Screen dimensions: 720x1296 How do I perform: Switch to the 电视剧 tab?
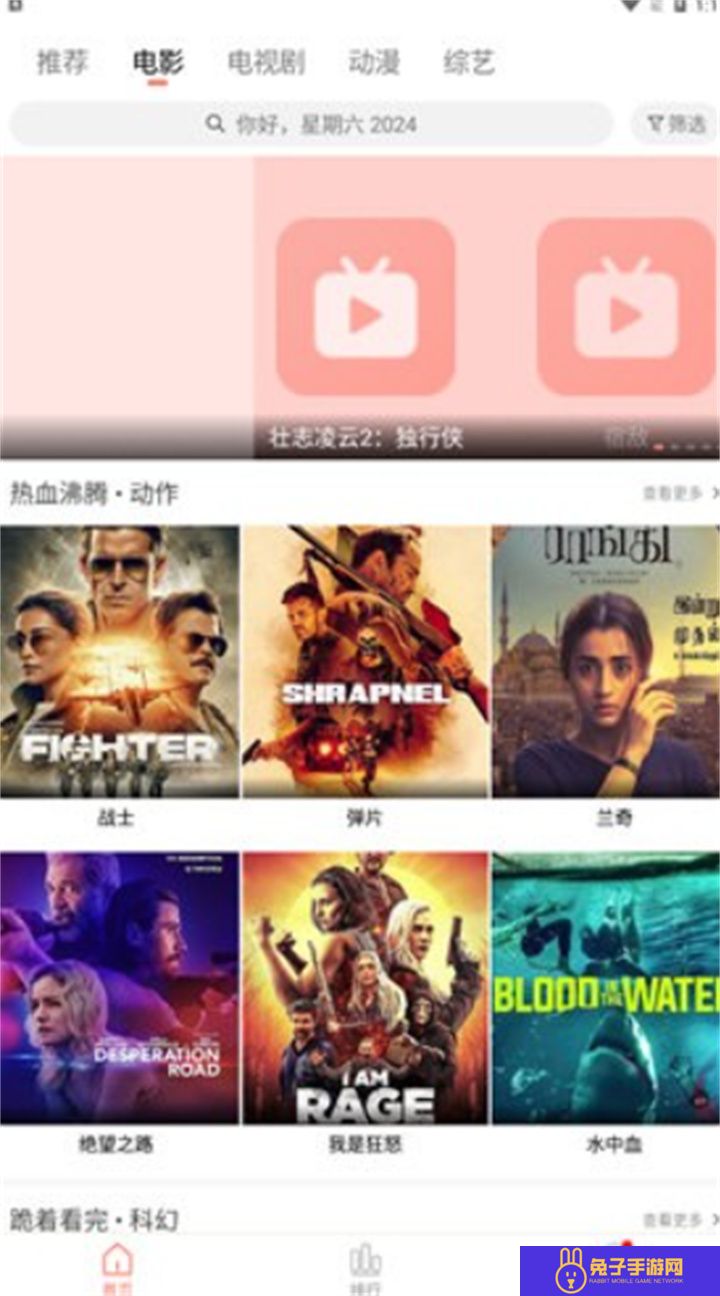coord(265,62)
